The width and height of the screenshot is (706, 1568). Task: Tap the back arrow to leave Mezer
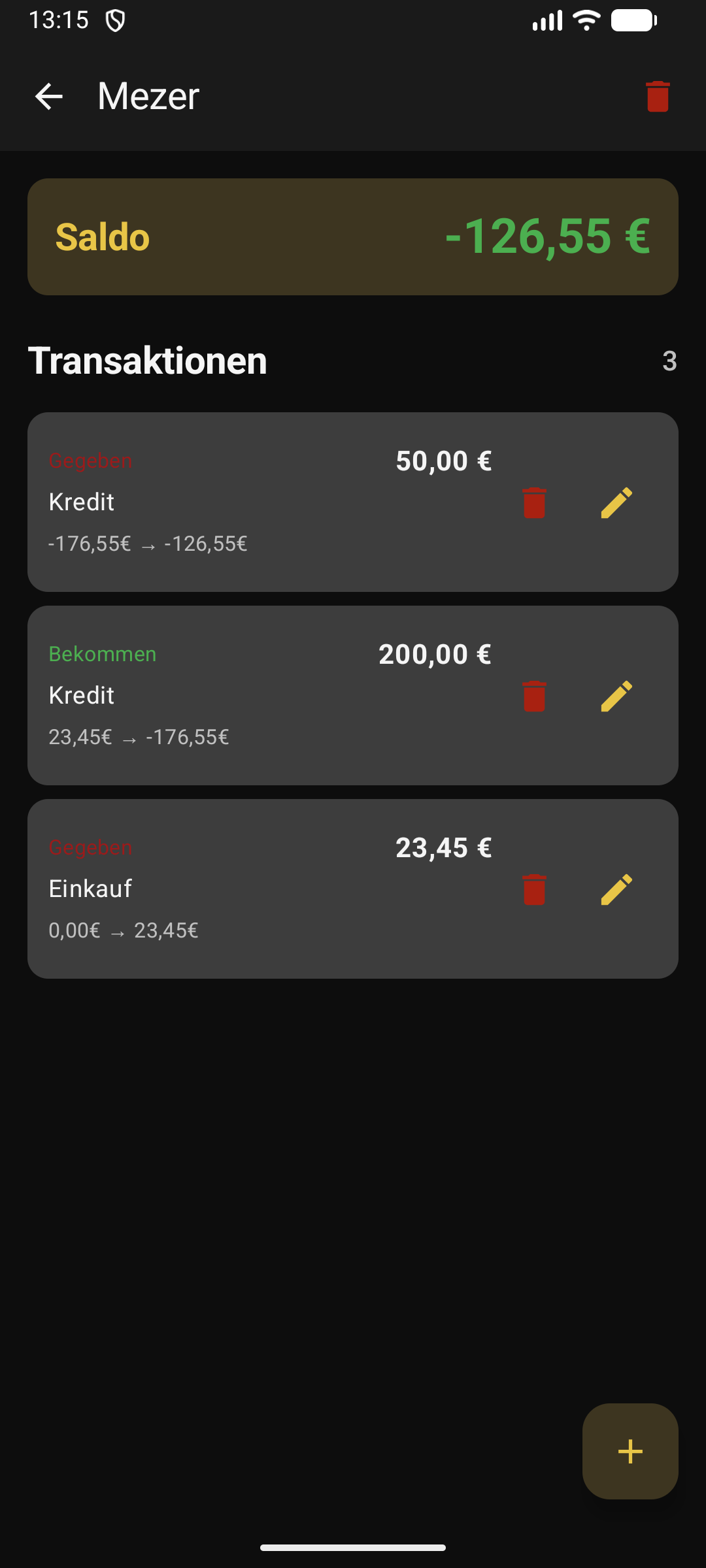pyautogui.click(x=48, y=97)
